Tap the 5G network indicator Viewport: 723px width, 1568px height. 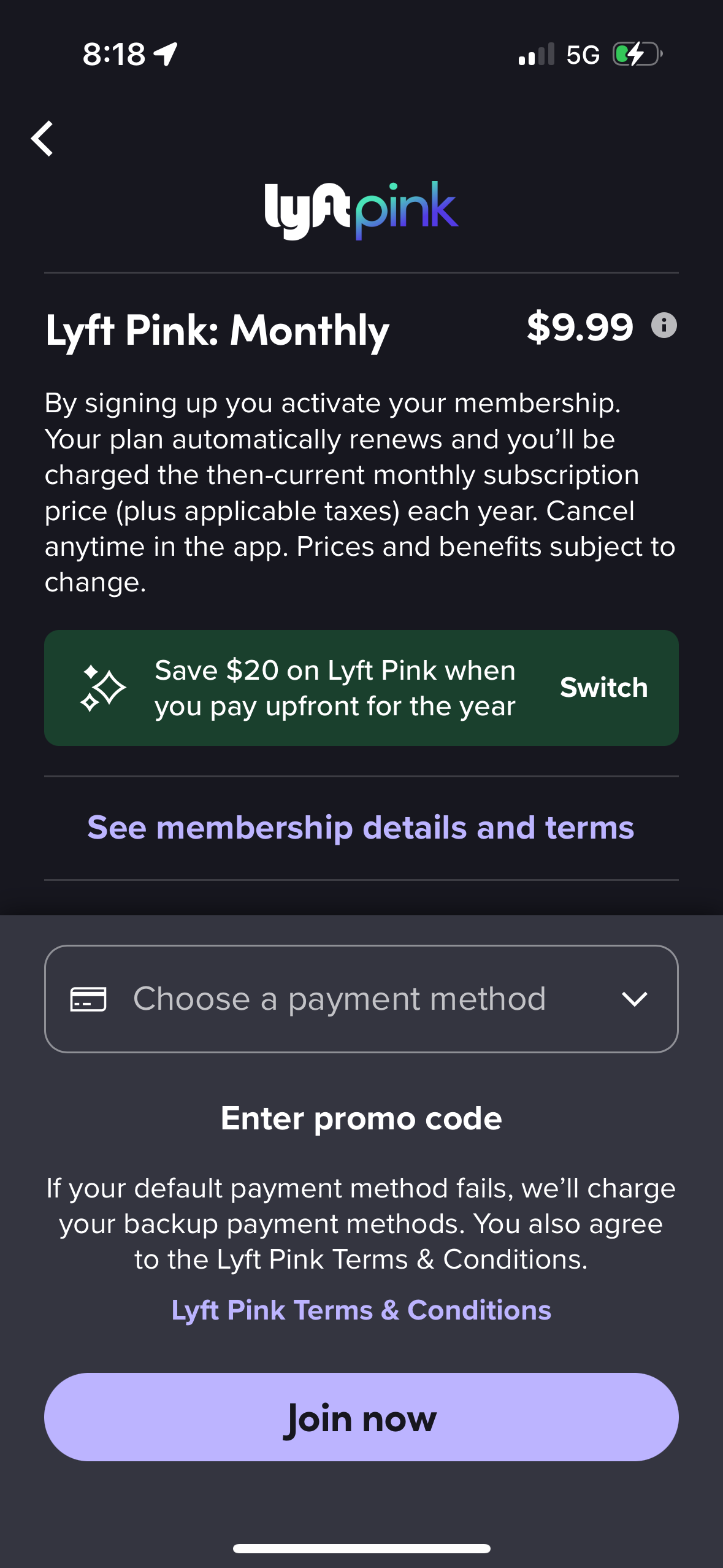pos(582,55)
